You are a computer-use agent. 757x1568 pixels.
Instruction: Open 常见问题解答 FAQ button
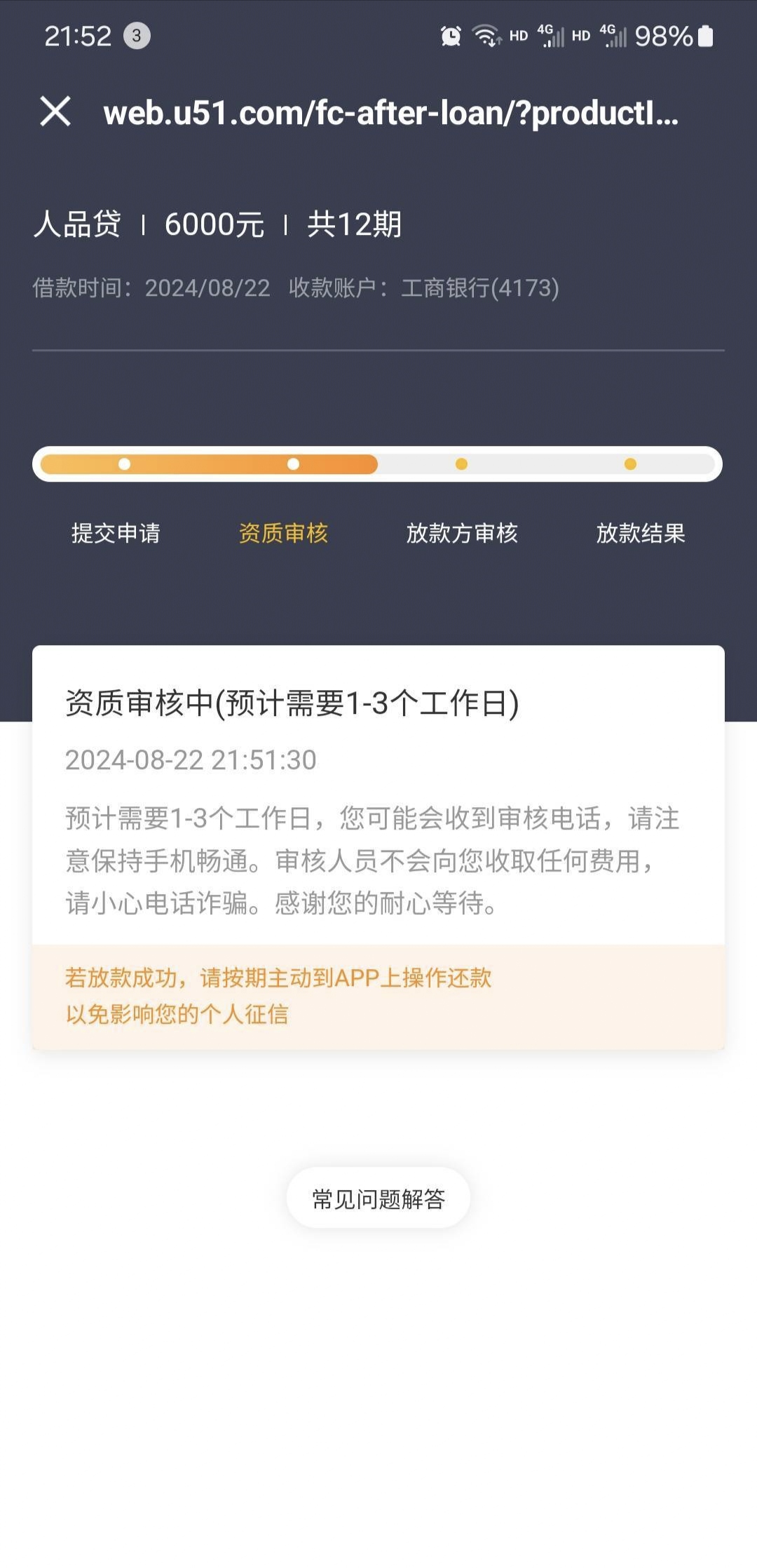coord(378,1198)
